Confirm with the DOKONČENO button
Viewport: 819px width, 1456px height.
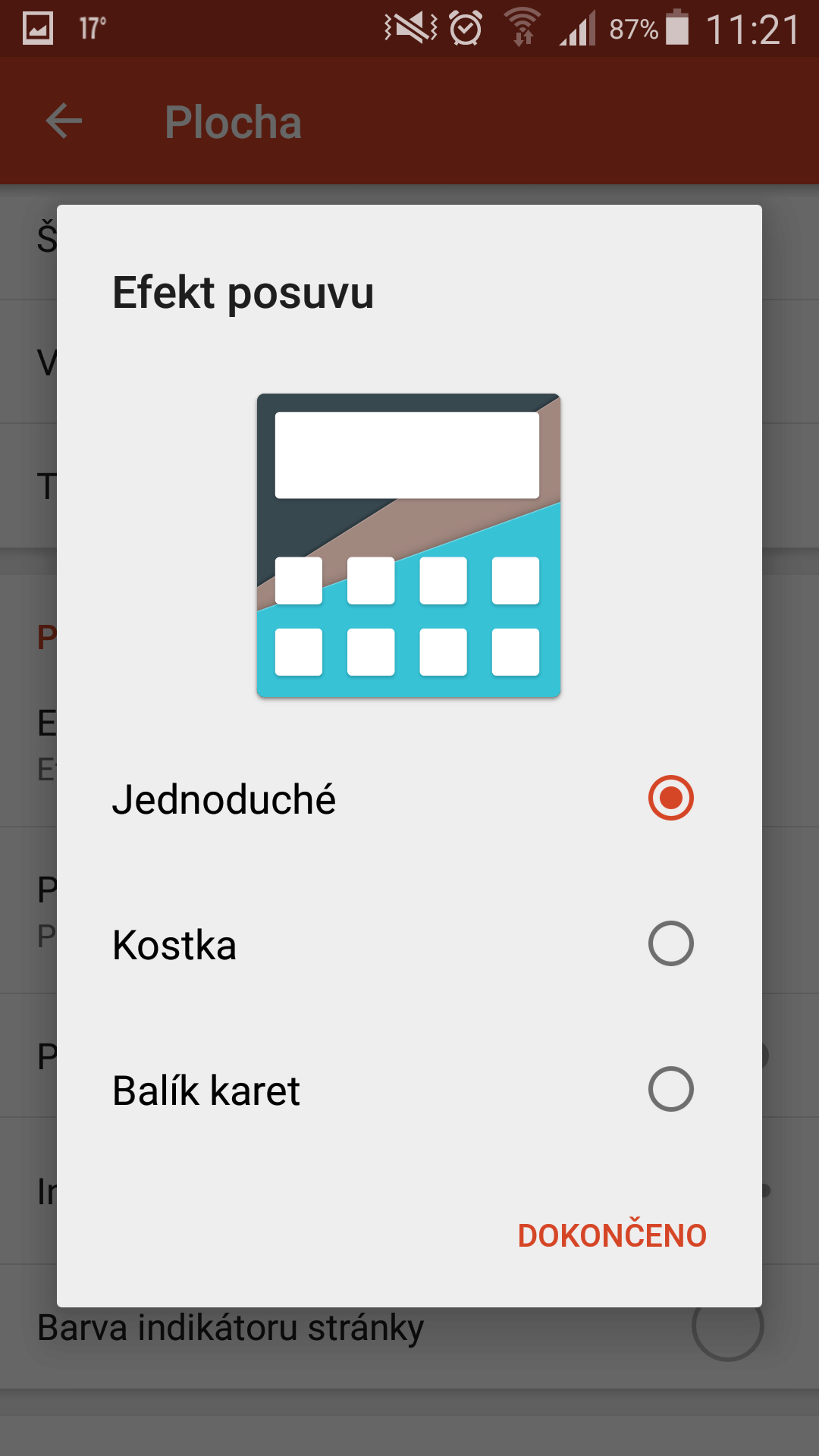click(x=612, y=1235)
